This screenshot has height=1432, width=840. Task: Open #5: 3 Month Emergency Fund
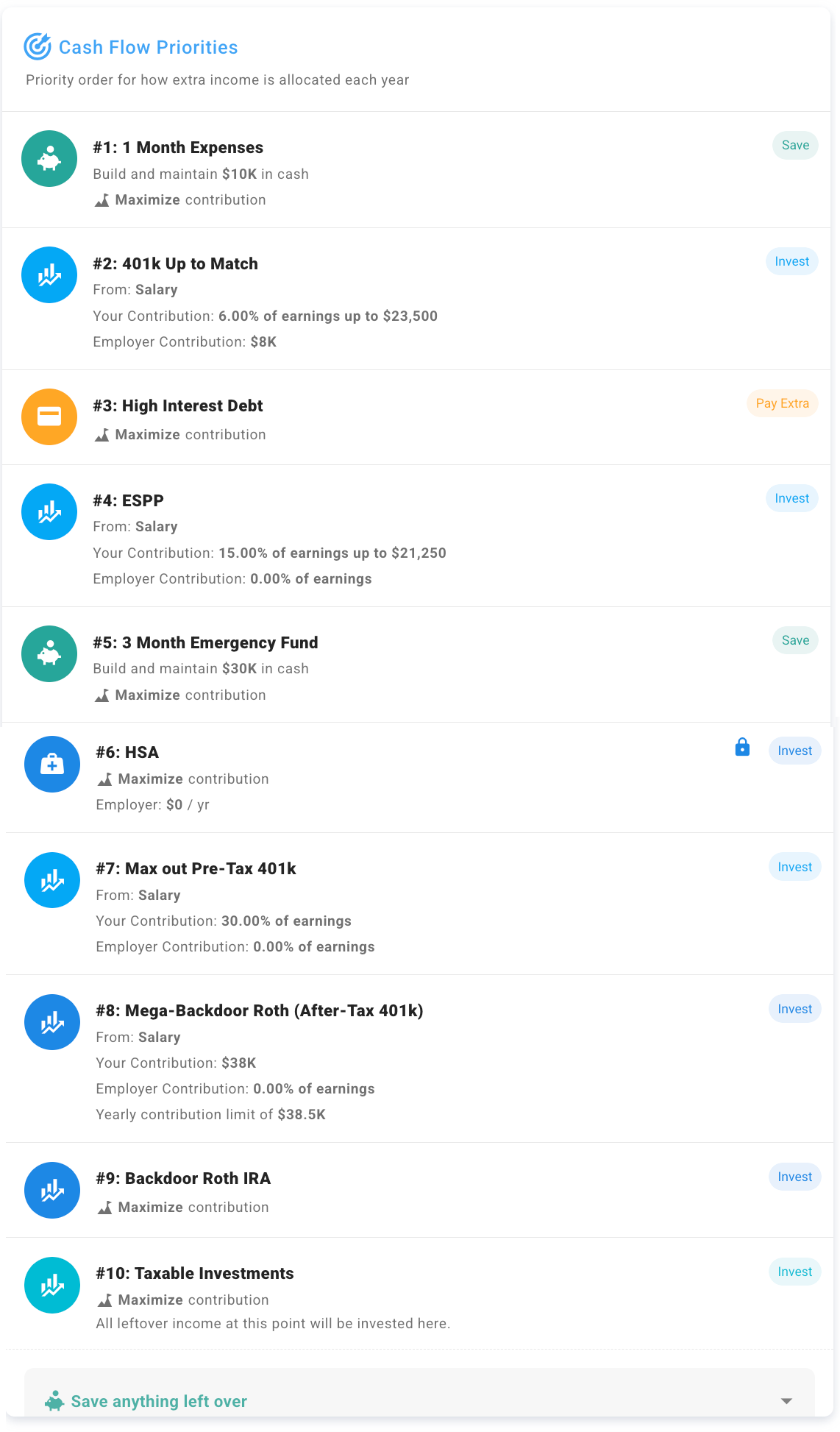(x=416, y=664)
